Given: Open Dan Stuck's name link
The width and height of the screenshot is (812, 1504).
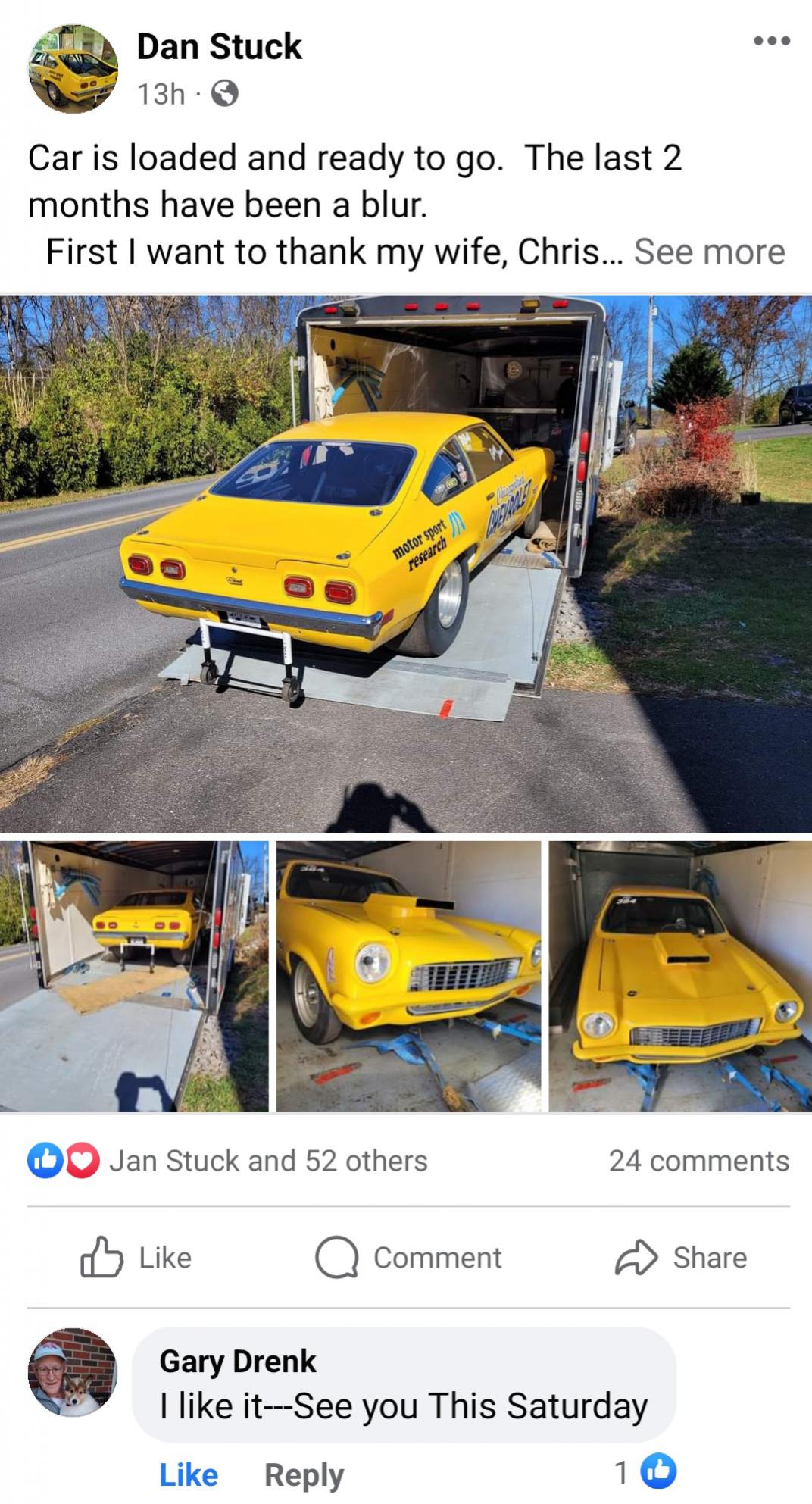Looking at the screenshot, I should [219, 47].
